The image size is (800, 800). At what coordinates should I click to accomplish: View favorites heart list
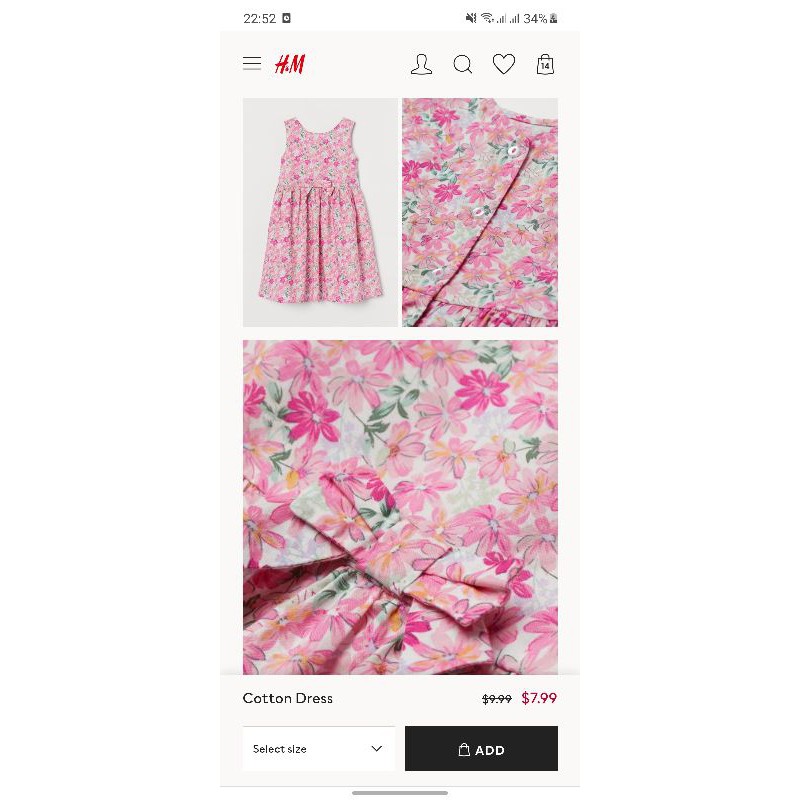(504, 65)
